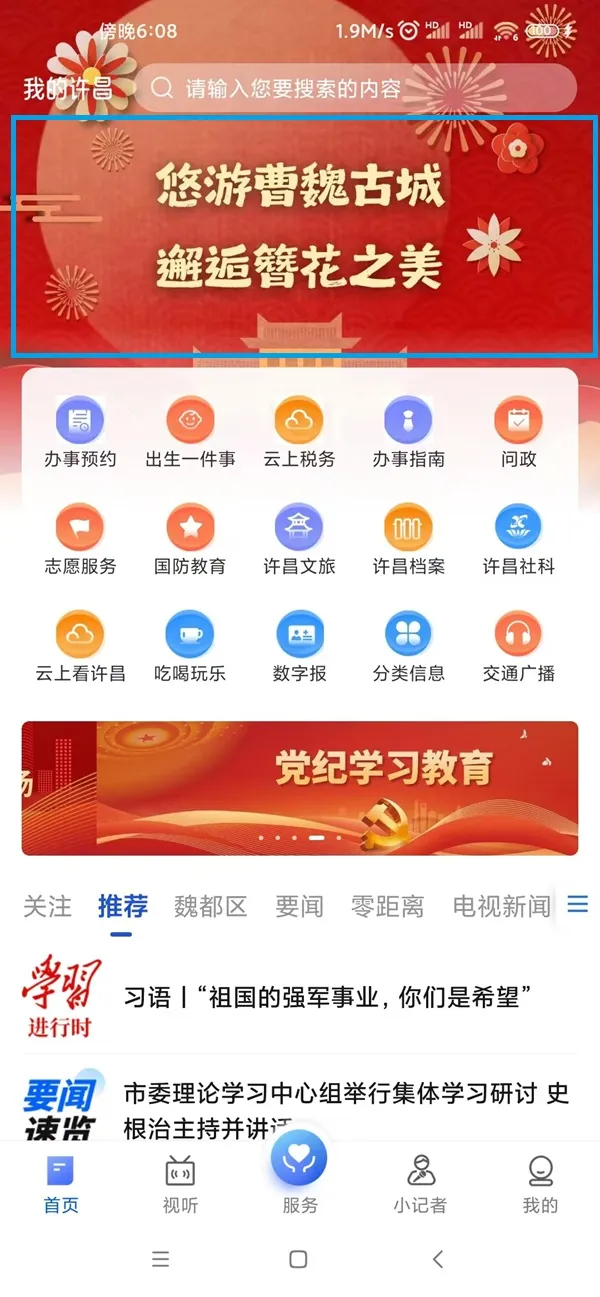Open 市委理论学习中心组 news article
Viewport: 600px width, 1297px height.
[x=346, y=1108]
